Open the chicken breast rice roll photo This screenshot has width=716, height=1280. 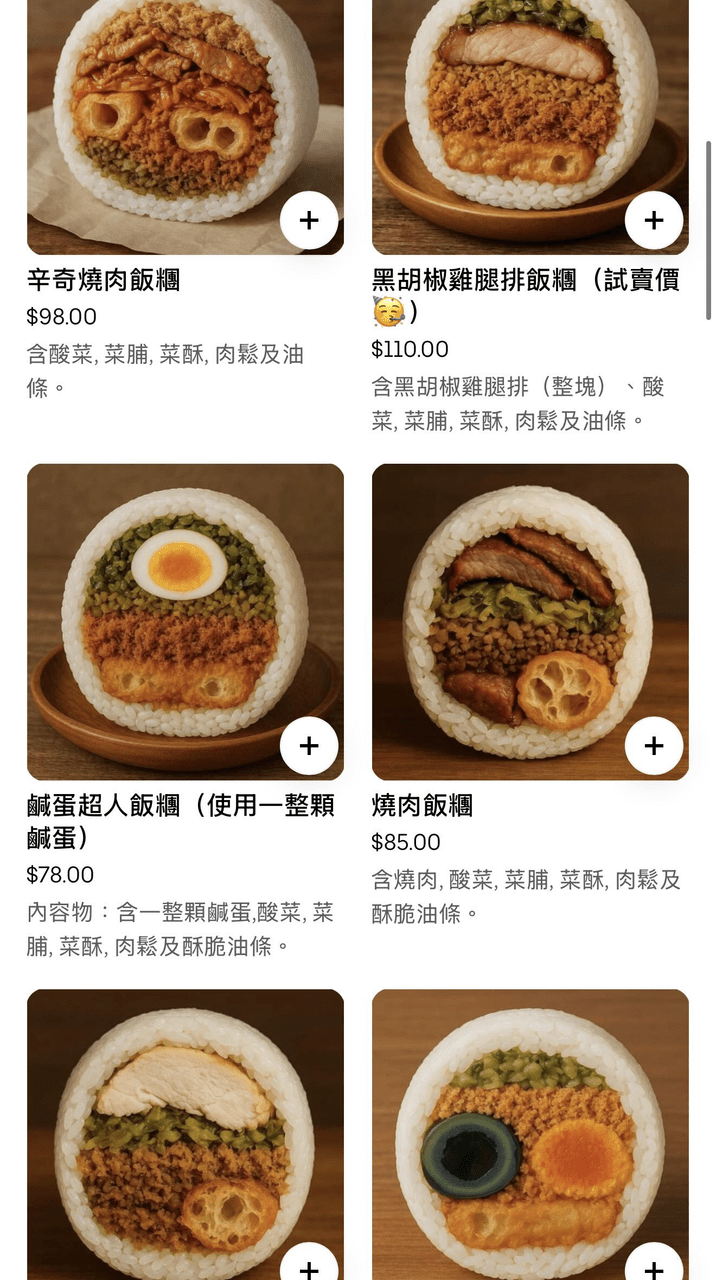[185, 1135]
